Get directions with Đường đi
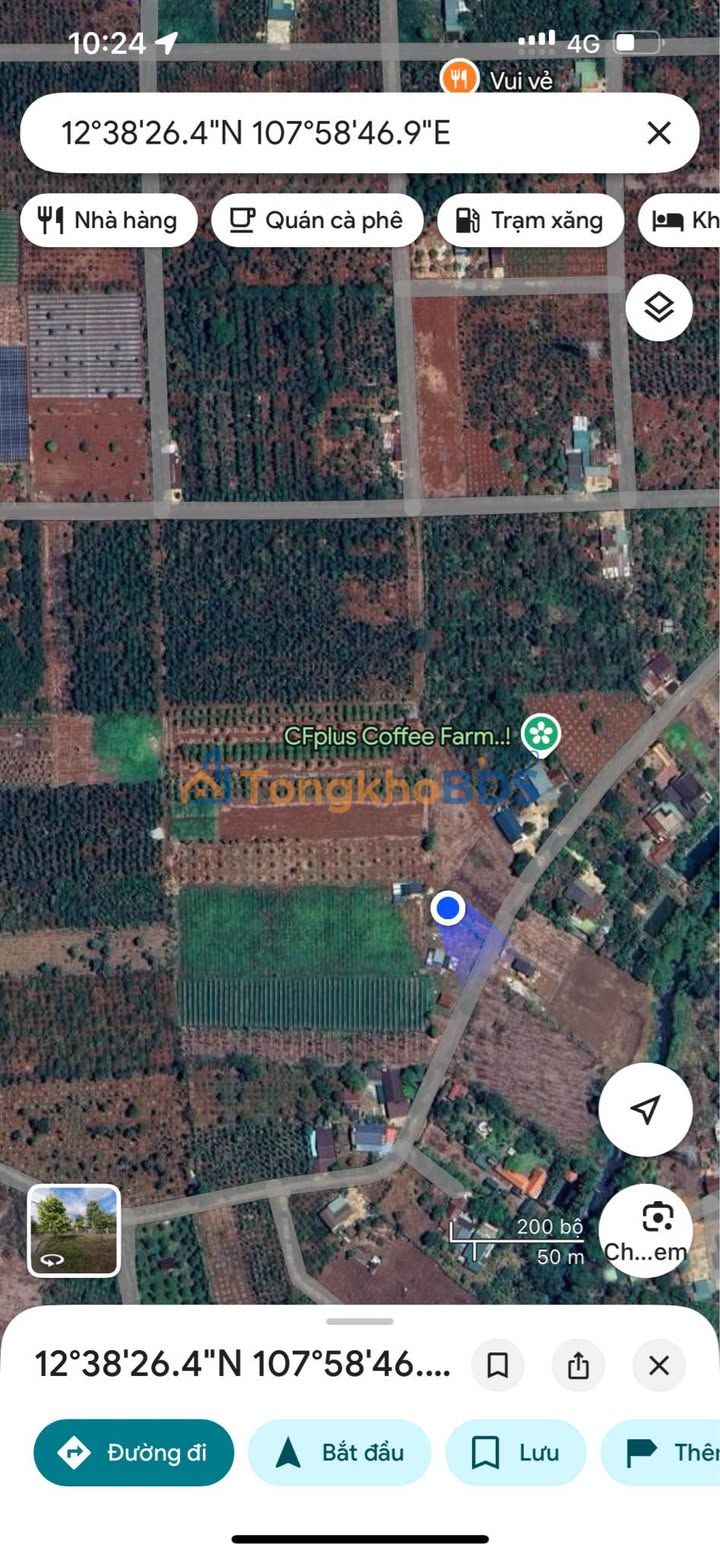The image size is (720, 1557). [134, 1452]
